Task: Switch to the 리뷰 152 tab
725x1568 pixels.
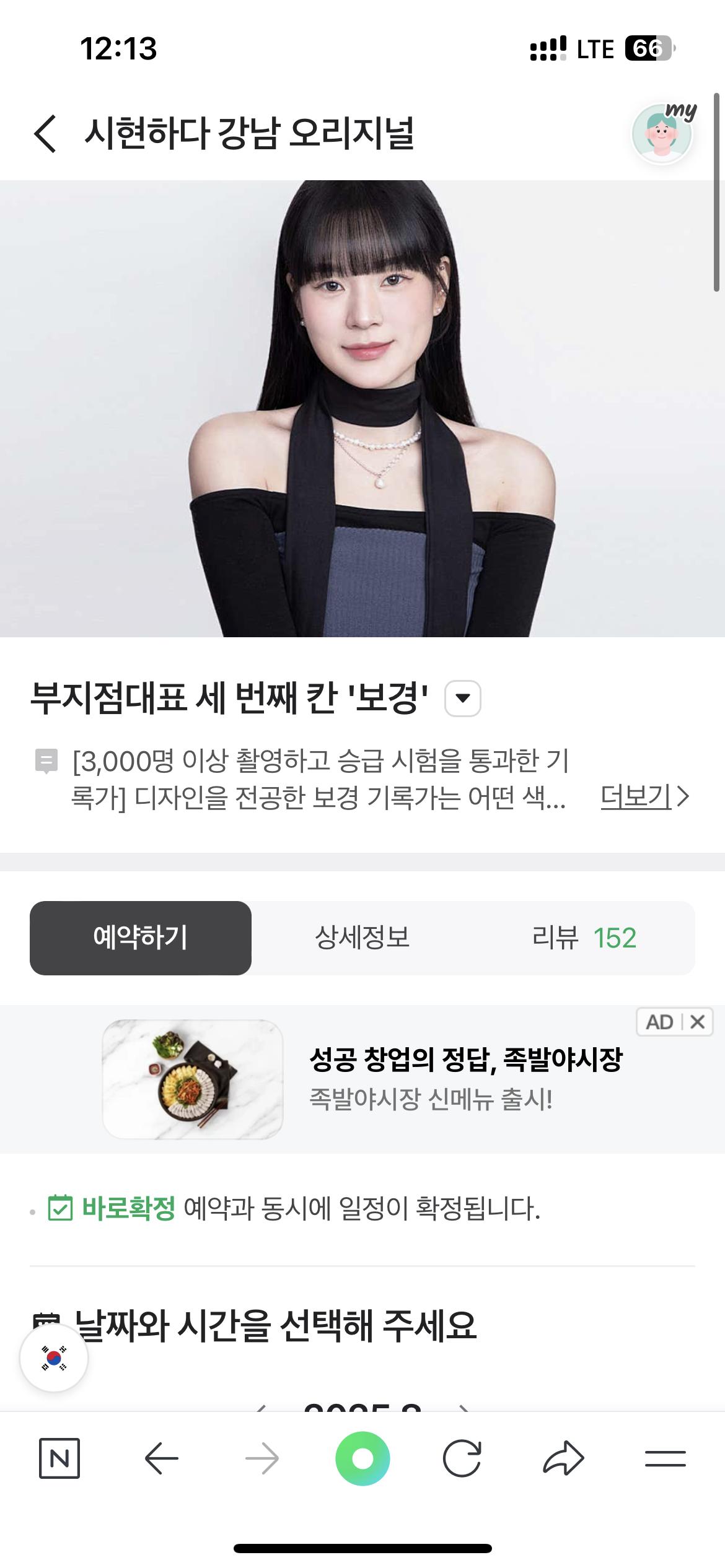Action: 584,938
